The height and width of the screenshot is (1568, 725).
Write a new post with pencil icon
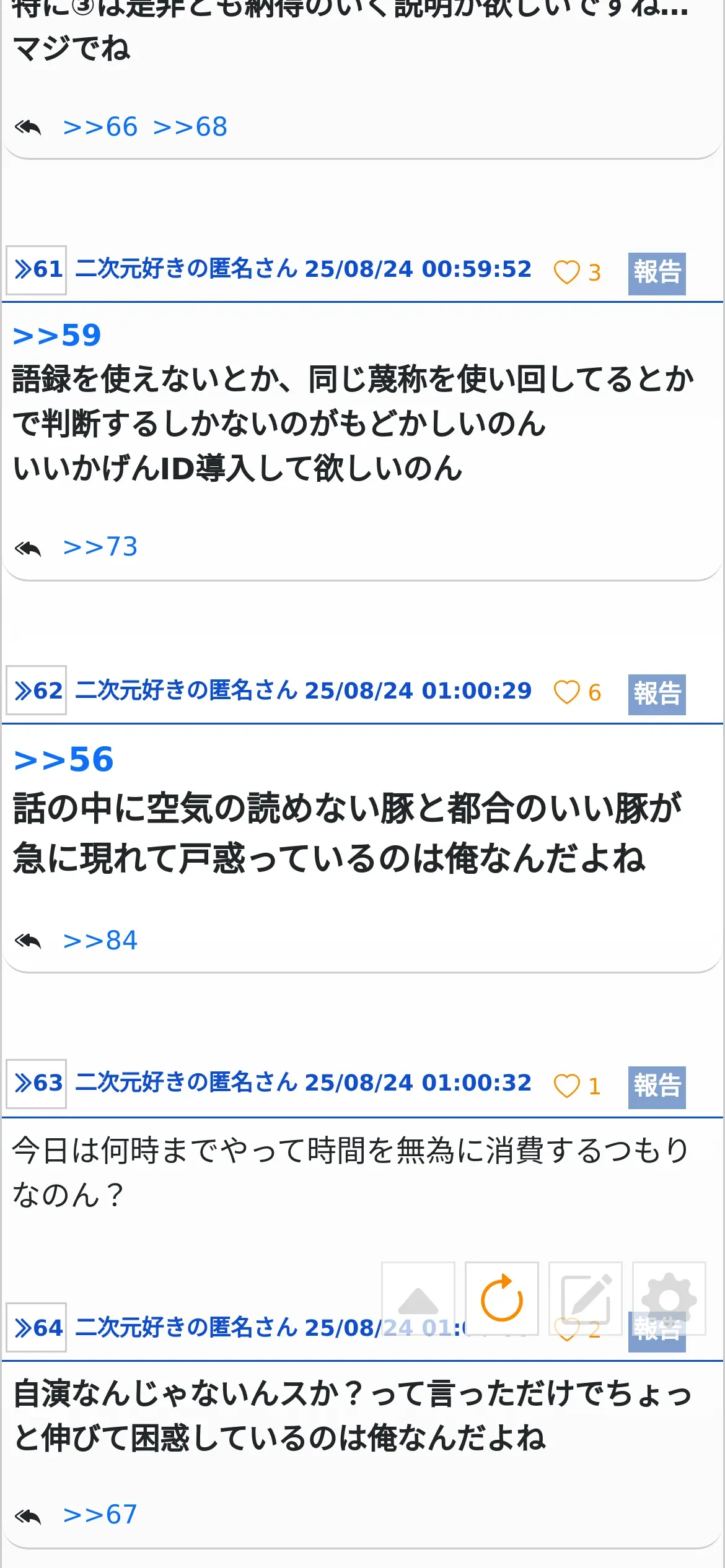(x=586, y=1299)
